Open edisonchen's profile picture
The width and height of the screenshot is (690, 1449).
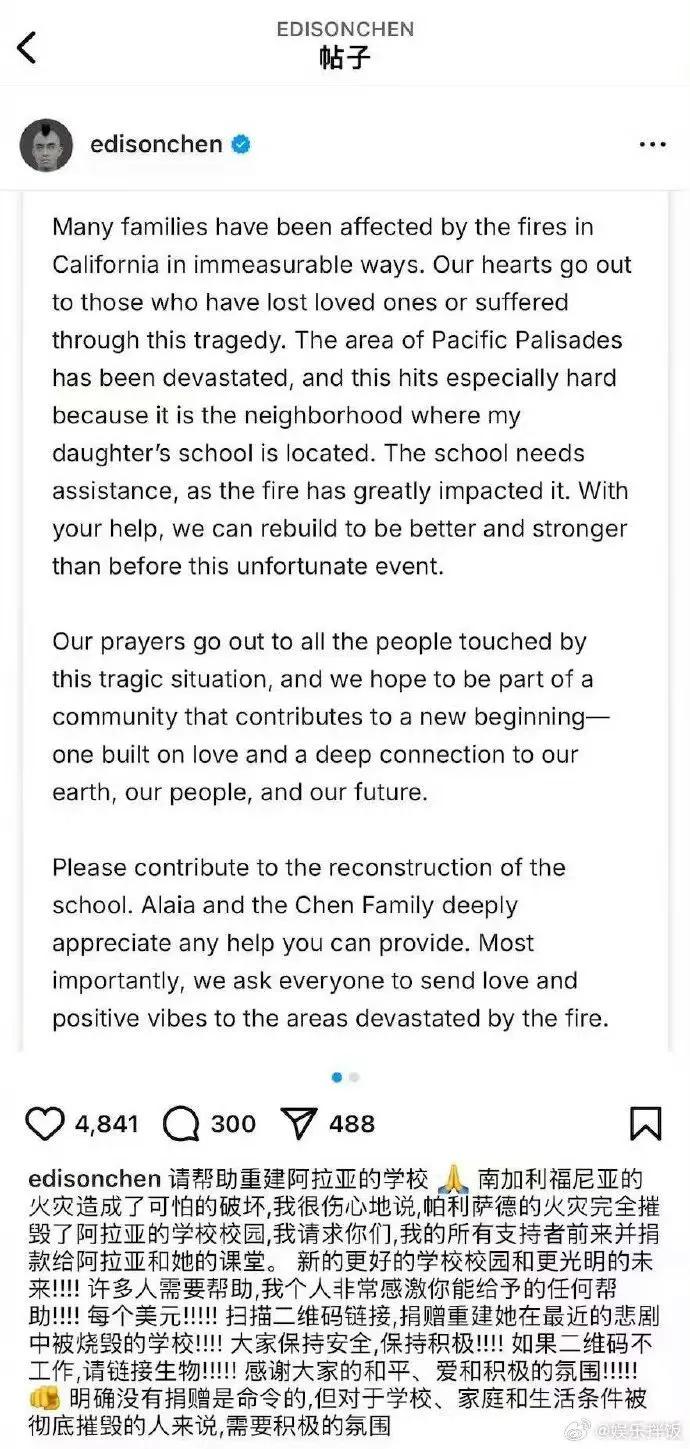46,145
